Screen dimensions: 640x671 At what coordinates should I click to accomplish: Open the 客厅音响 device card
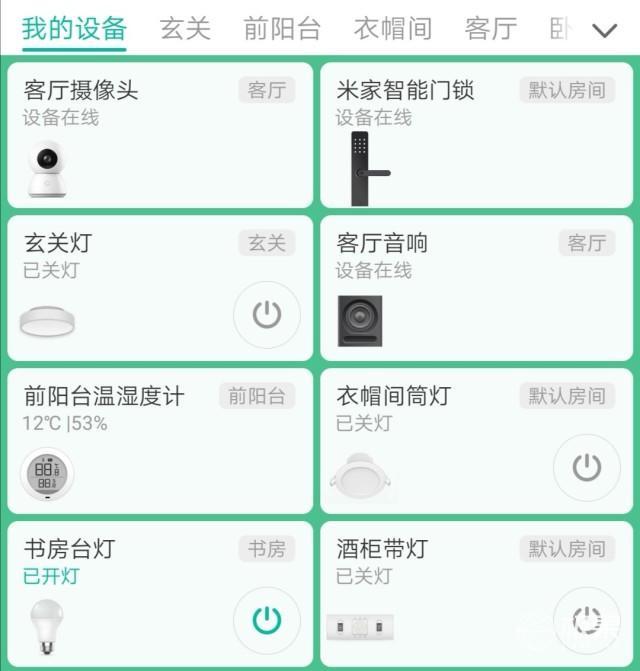[x=476, y=288]
